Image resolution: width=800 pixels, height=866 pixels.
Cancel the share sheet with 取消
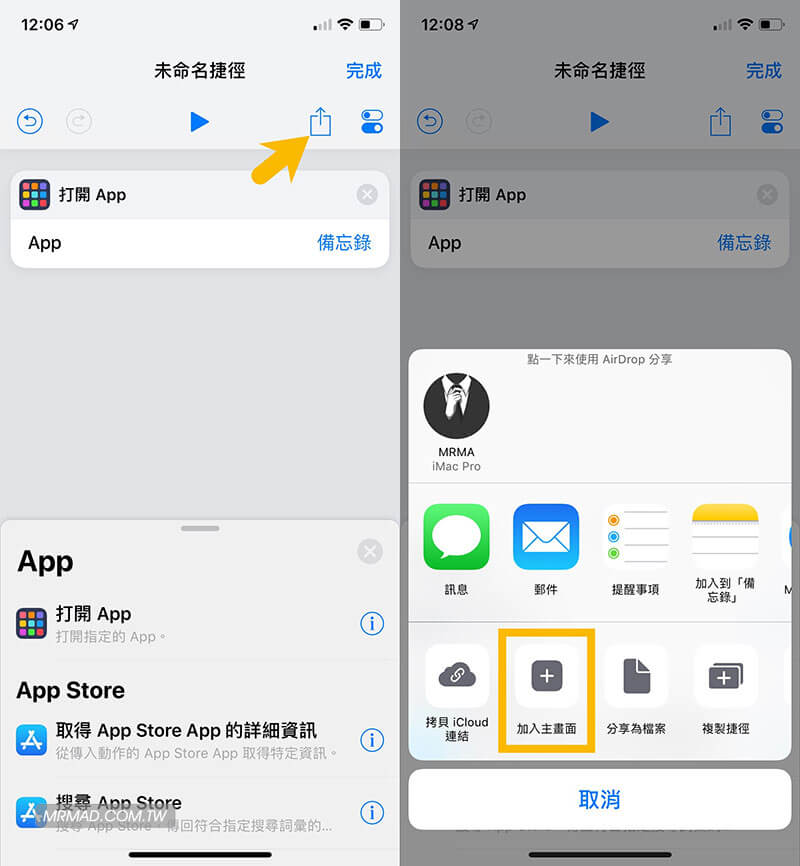tap(599, 798)
